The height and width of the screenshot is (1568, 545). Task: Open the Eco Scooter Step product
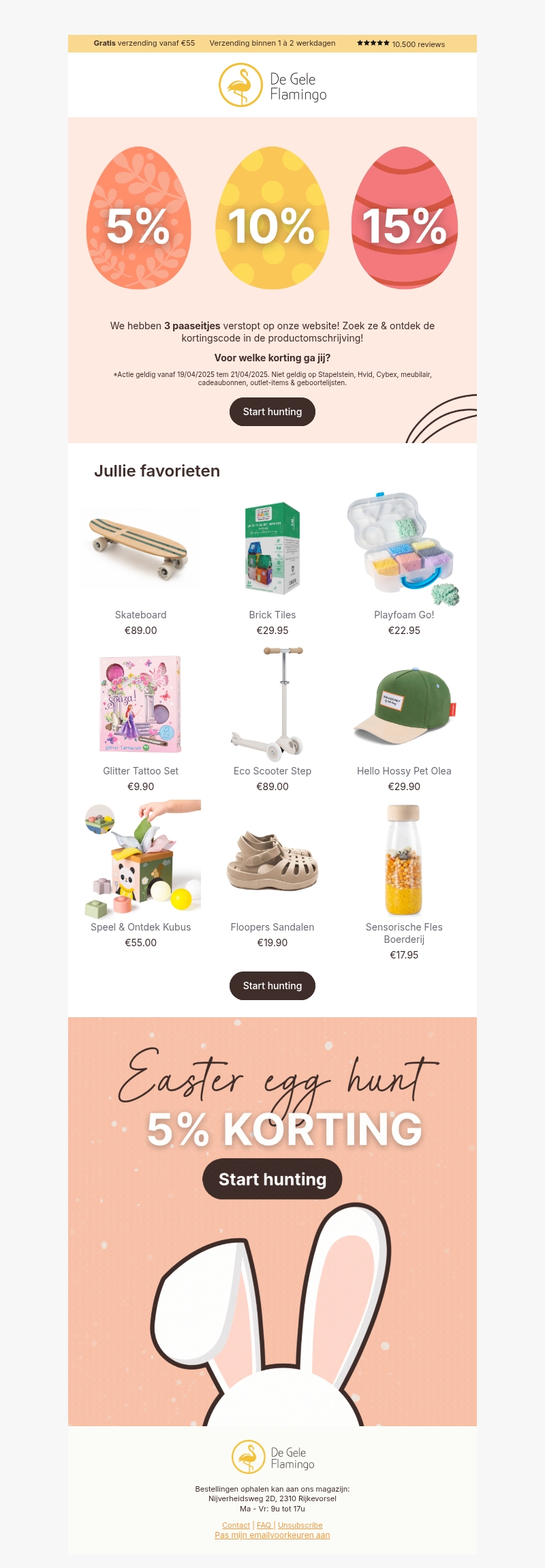[272, 704]
